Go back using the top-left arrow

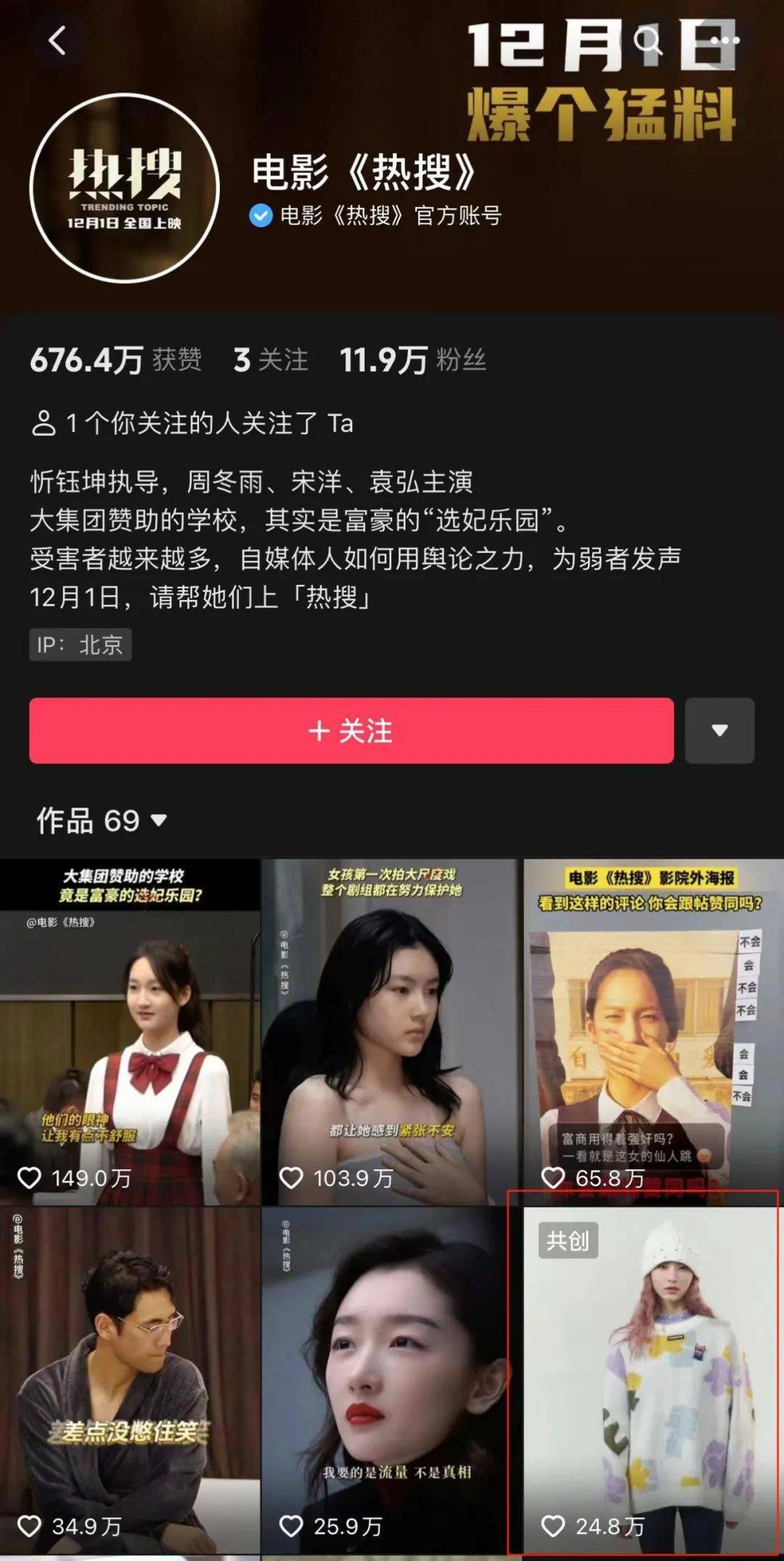[x=57, y=41]
